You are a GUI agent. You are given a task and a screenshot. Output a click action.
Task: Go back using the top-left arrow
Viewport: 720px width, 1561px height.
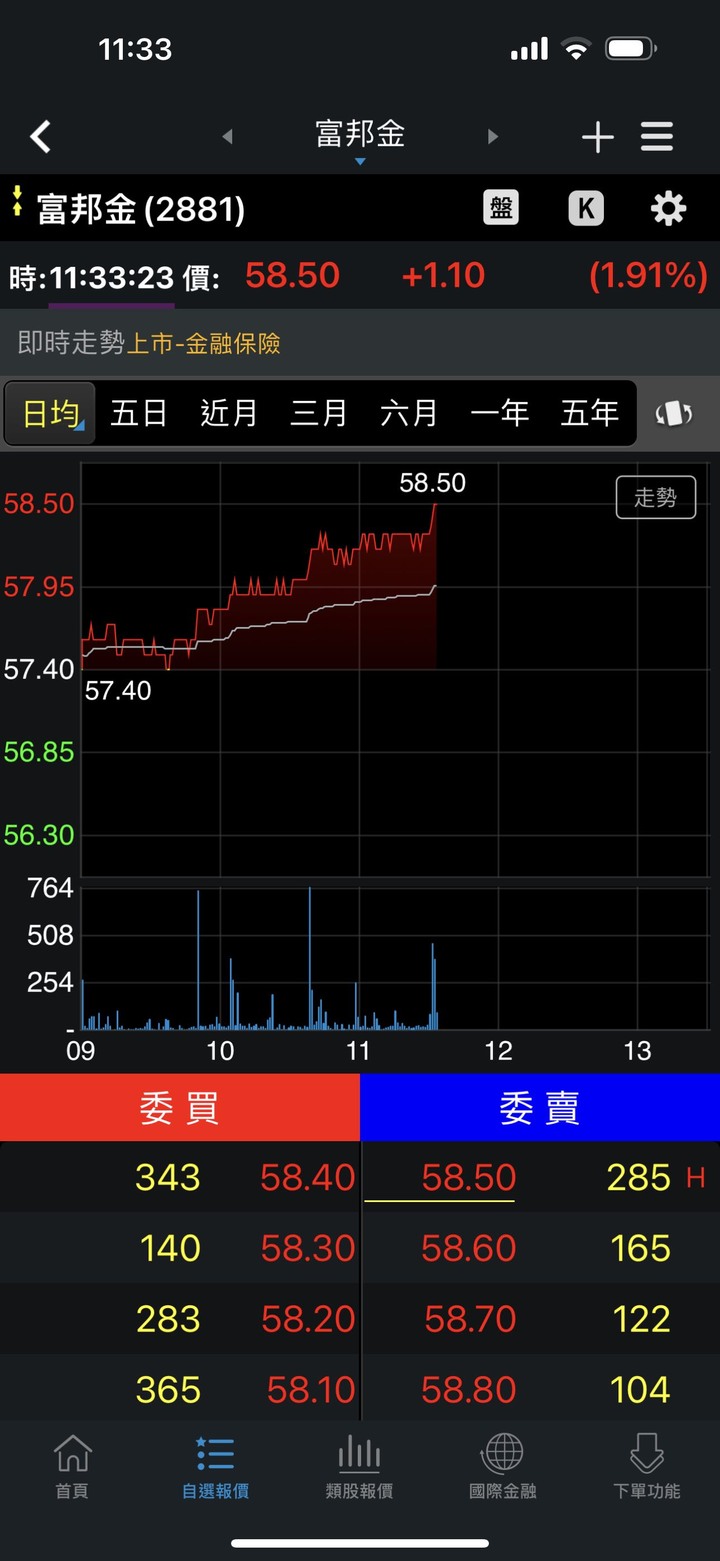point(40,136)
